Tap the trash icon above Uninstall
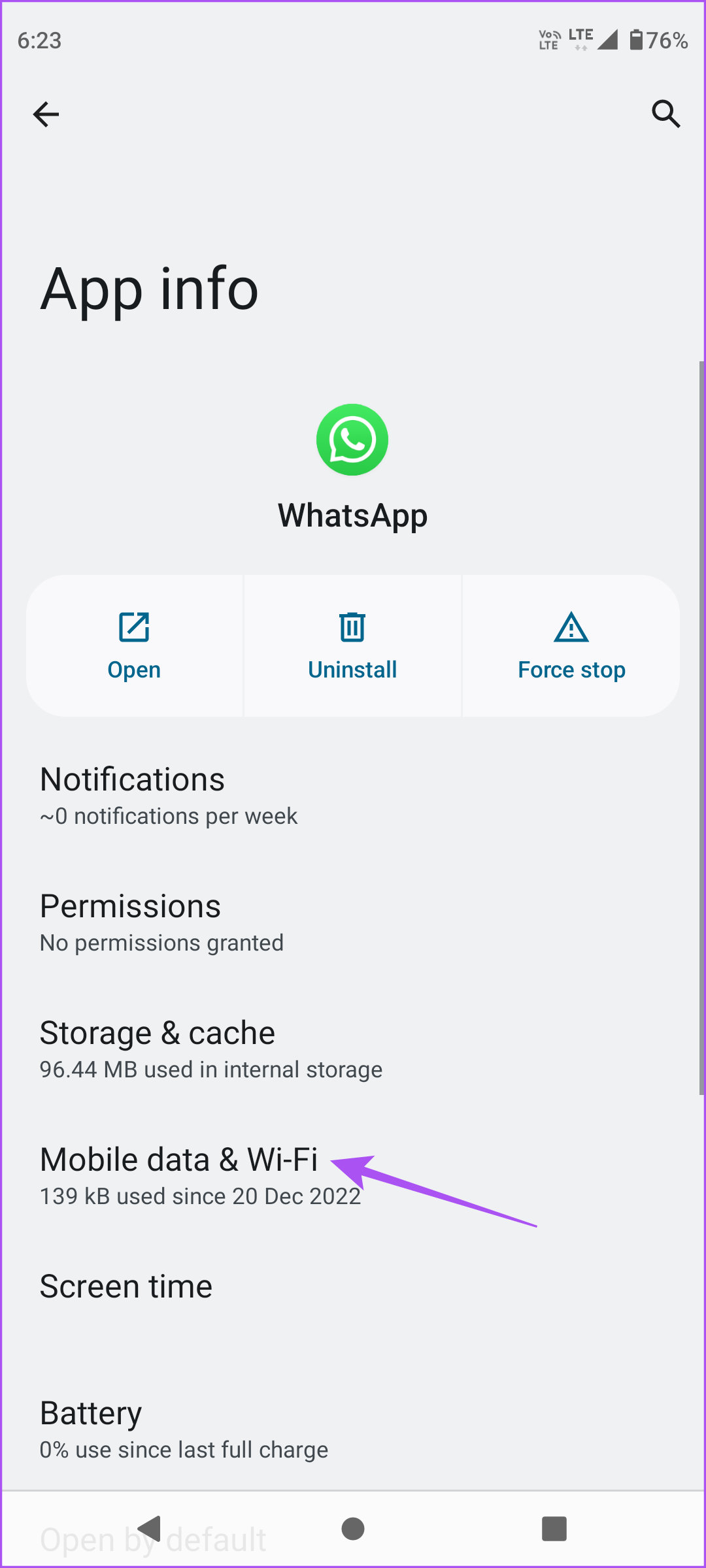The image size is (706, 1568). coord(352,627)
